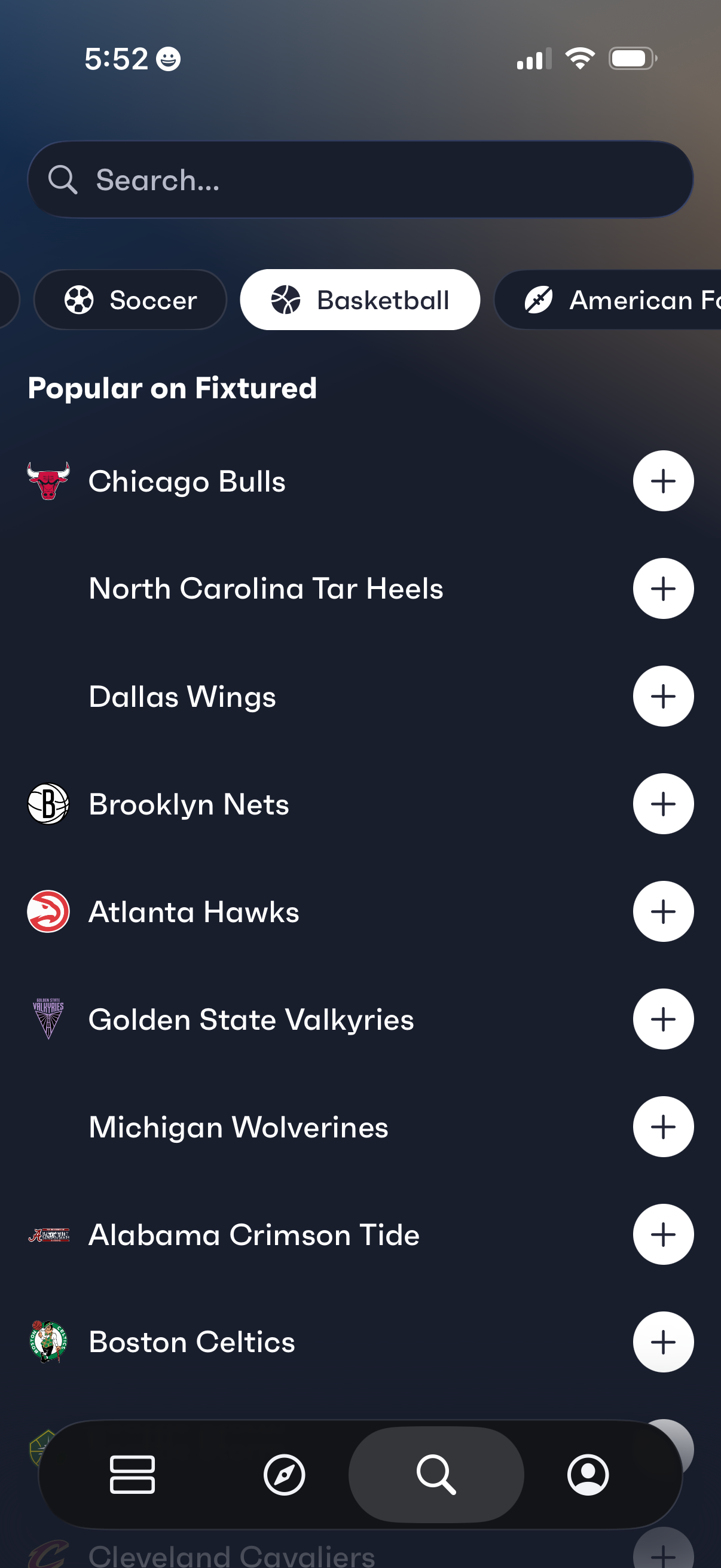This screenshot has width=721, height=1568.
Task: Switch to the Soccer filter chip
Action: (130, 300)
